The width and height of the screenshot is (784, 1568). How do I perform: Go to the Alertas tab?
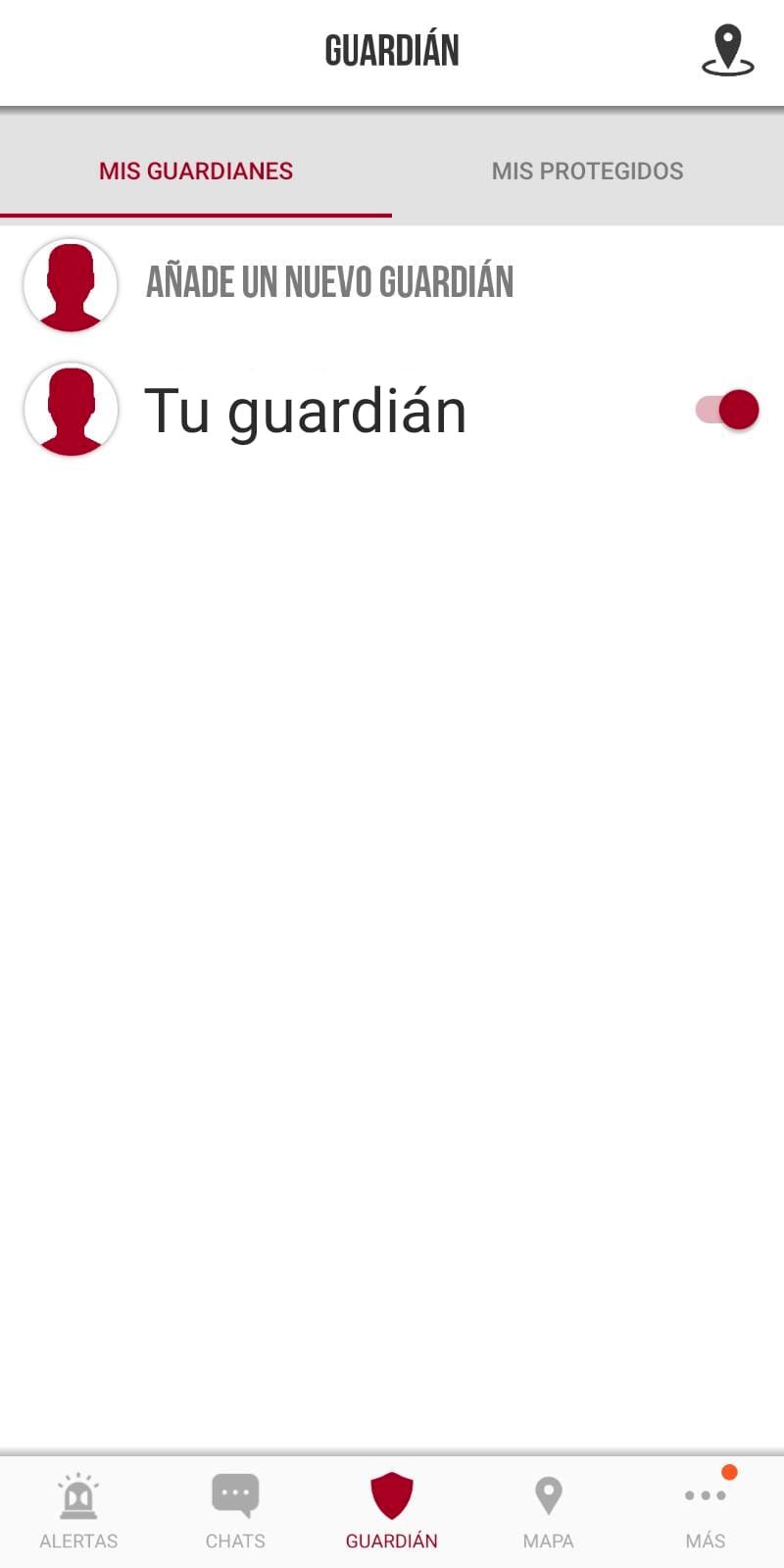[x=78, y=1510]
